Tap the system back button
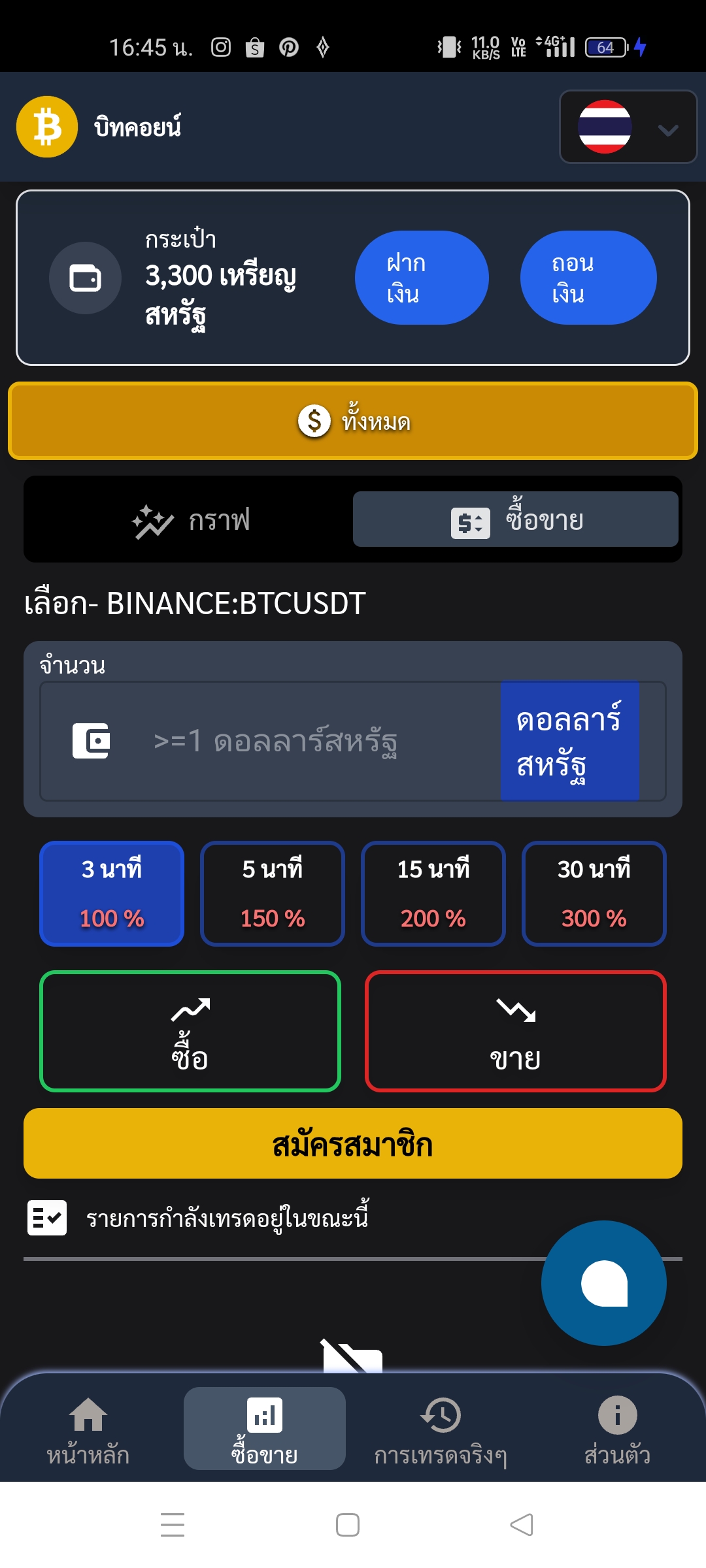This screenshot has height=1568, width=706. click(522, 1525)
